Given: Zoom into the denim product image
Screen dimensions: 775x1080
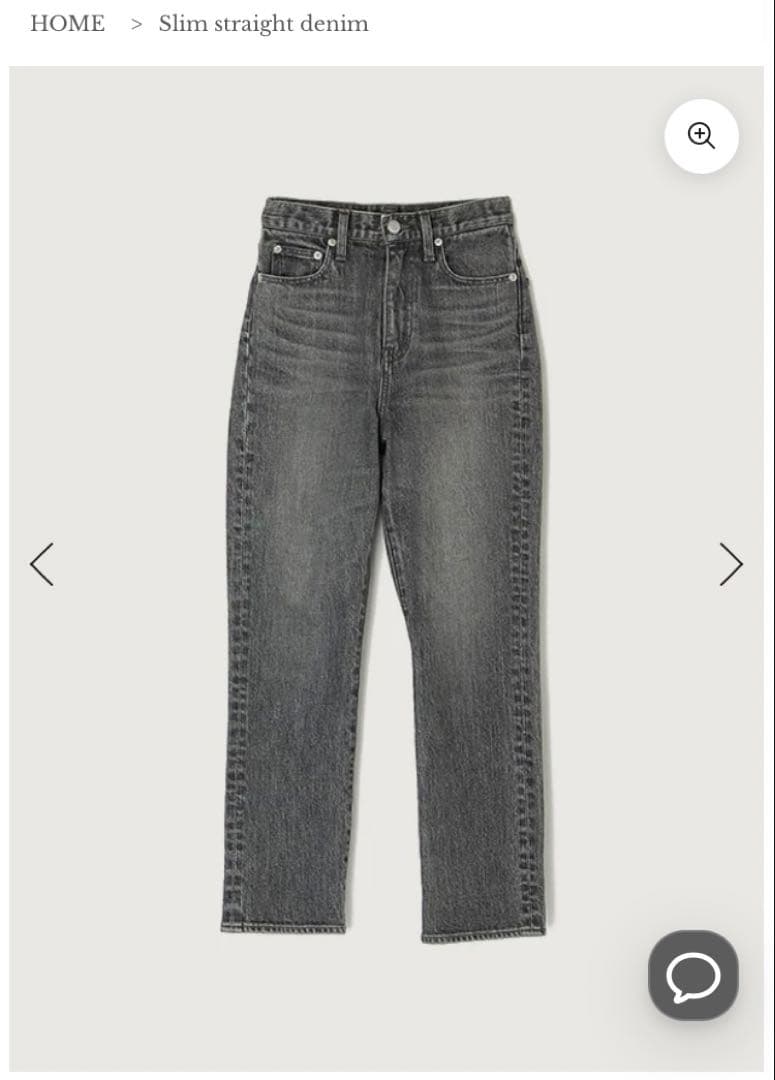Looking at the screenshot, I should (701, 136).
